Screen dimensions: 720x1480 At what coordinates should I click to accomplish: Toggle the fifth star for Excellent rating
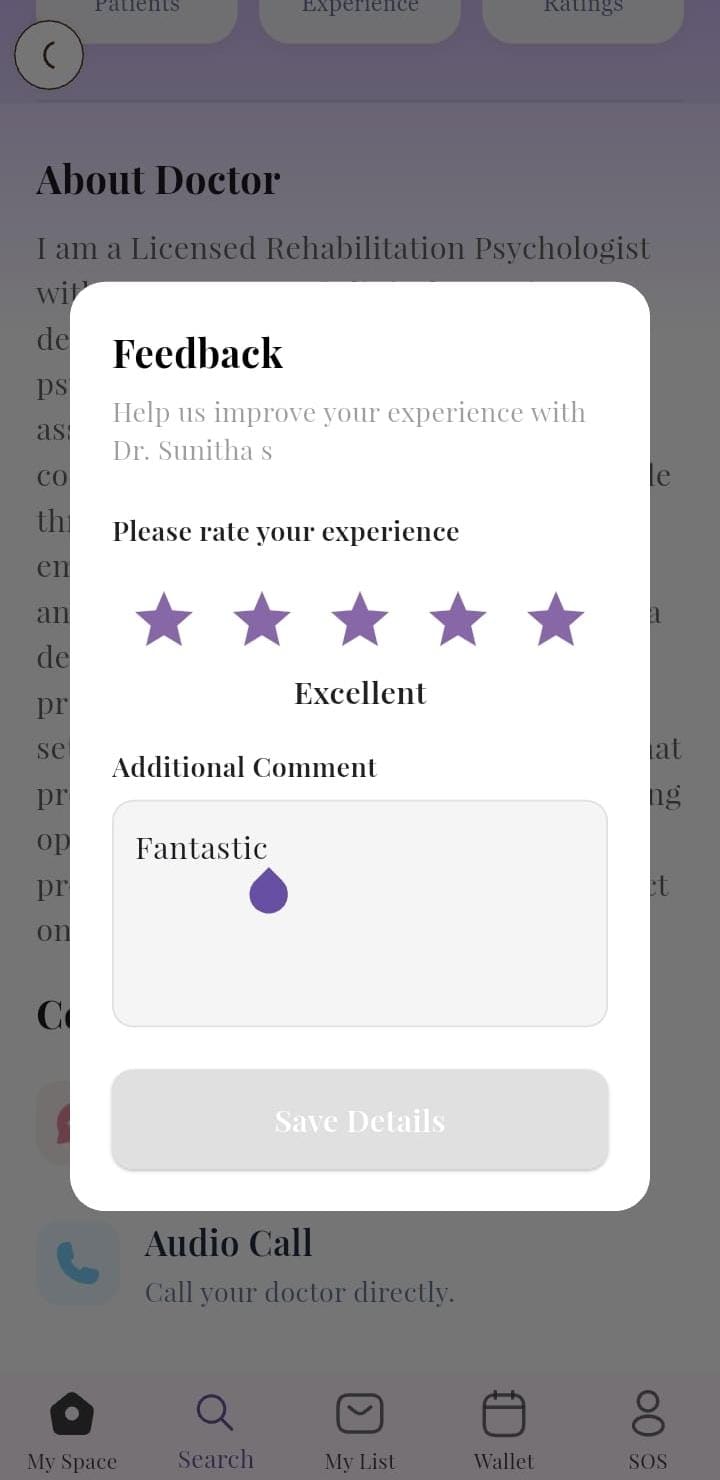click(555, 618)
